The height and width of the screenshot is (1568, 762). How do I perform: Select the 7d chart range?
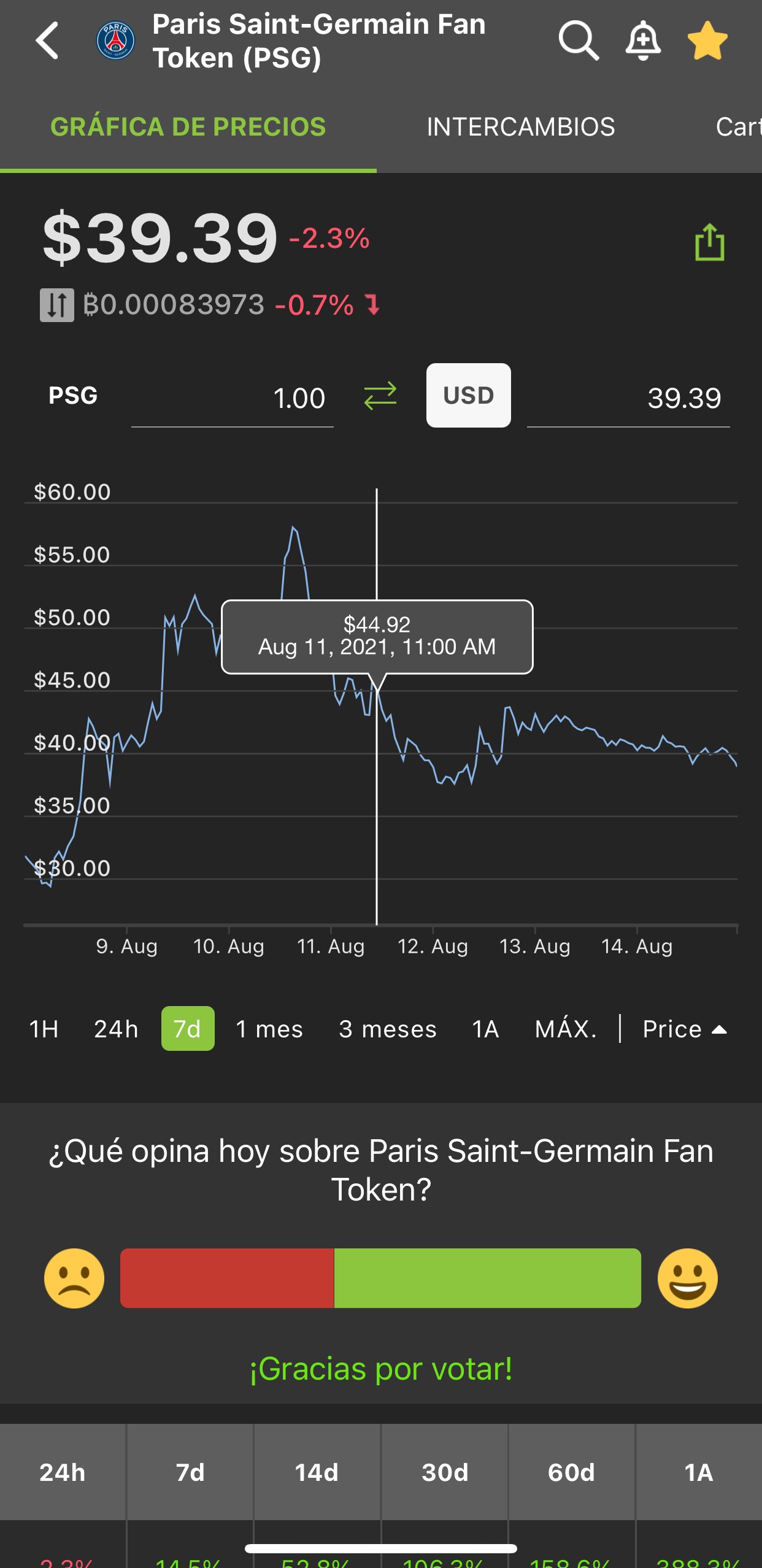188,1029
